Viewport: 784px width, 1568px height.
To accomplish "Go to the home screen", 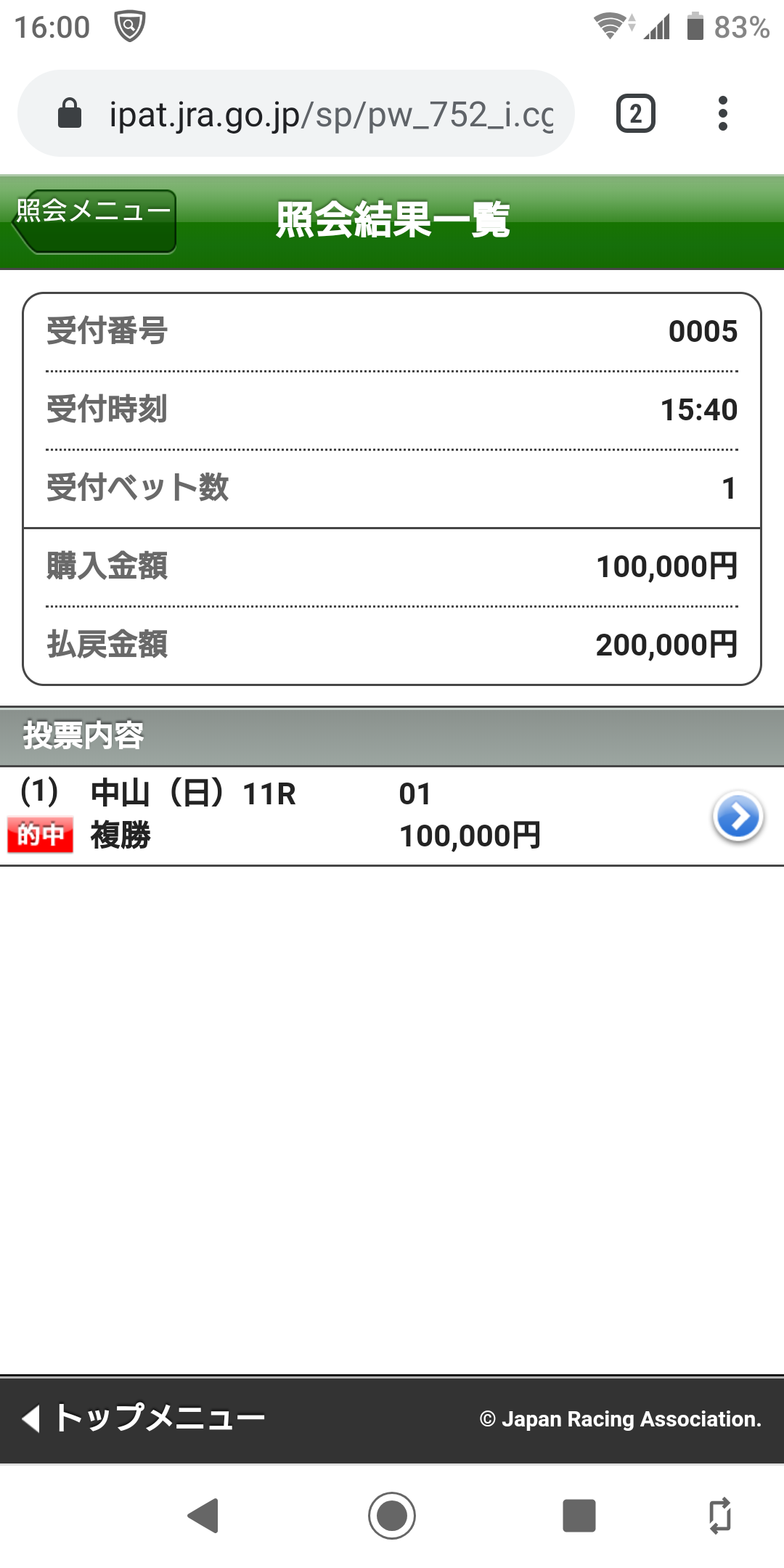I will 392,1515.
